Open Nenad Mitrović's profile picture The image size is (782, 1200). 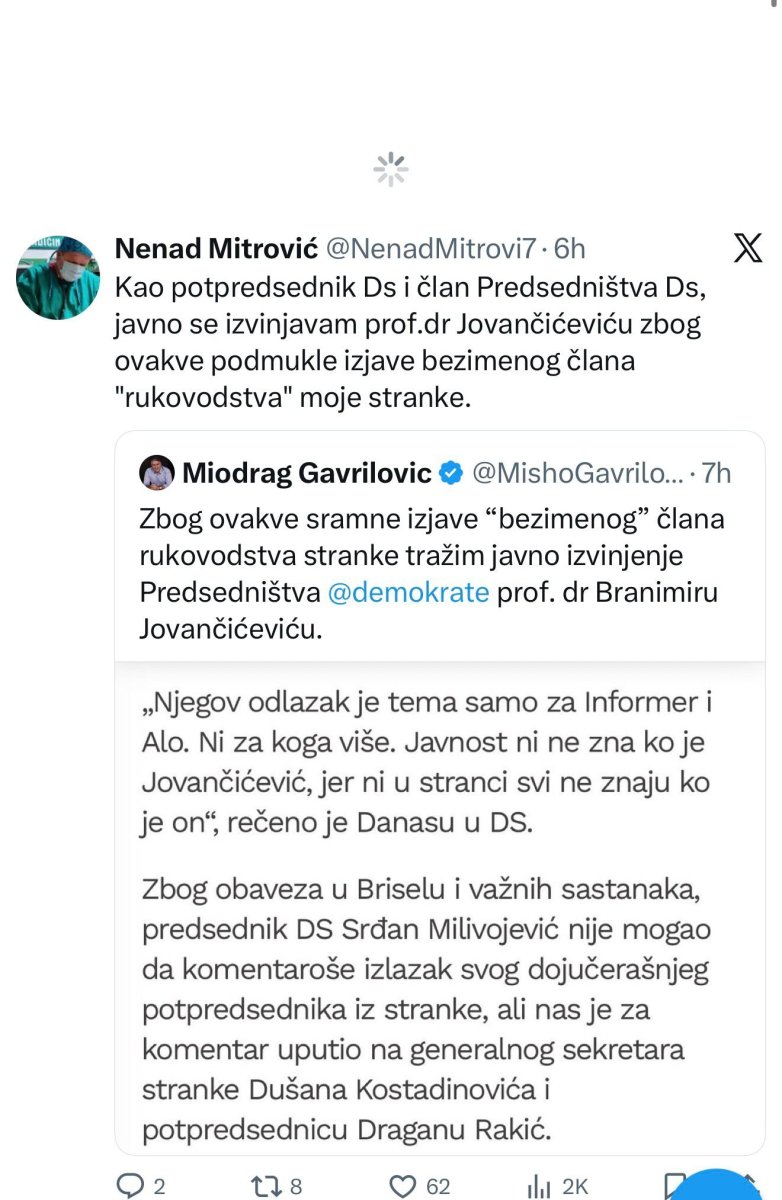point(58,277)
